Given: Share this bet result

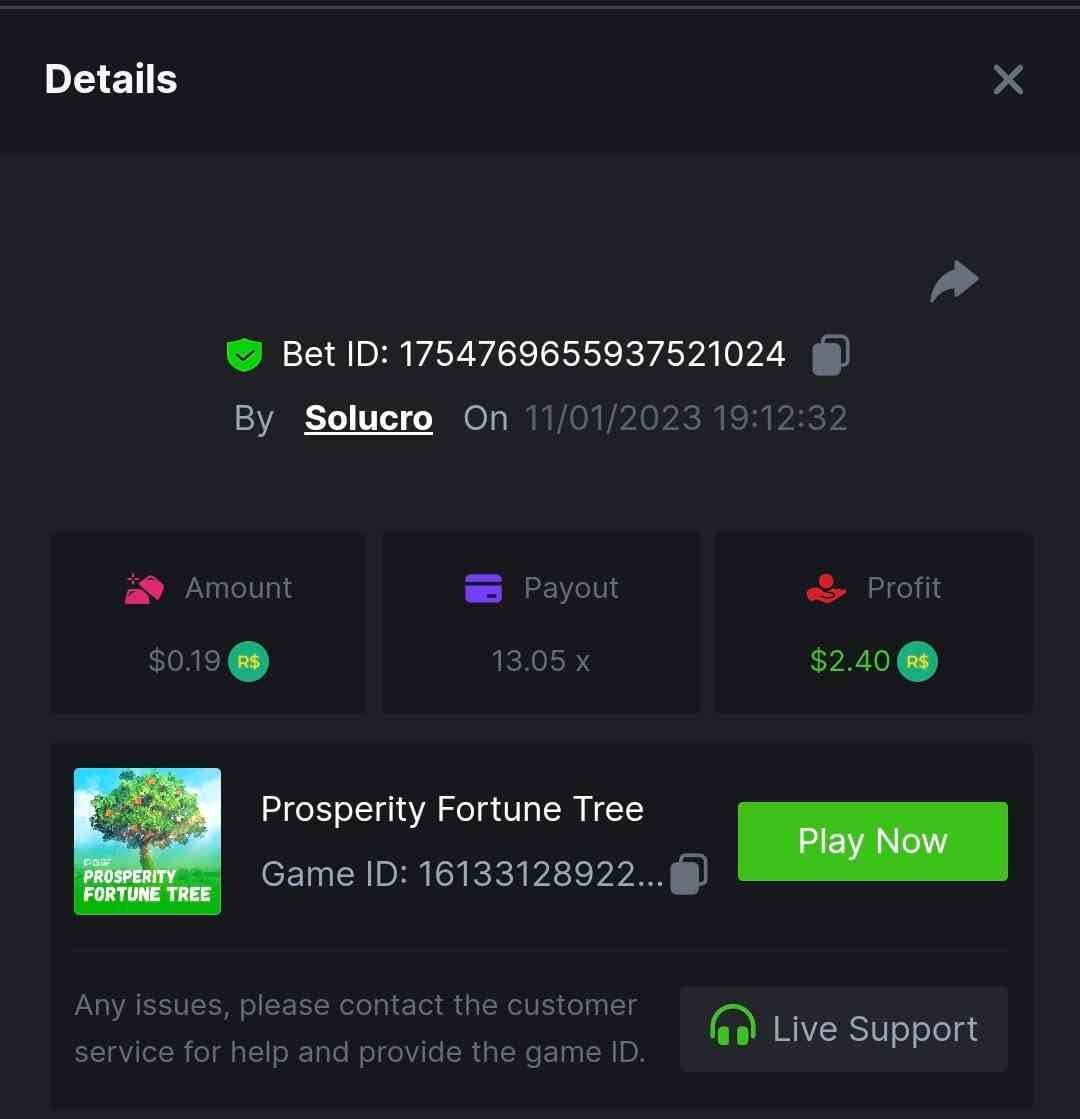Looking at the screenshot, I should (x=954, y=281).
